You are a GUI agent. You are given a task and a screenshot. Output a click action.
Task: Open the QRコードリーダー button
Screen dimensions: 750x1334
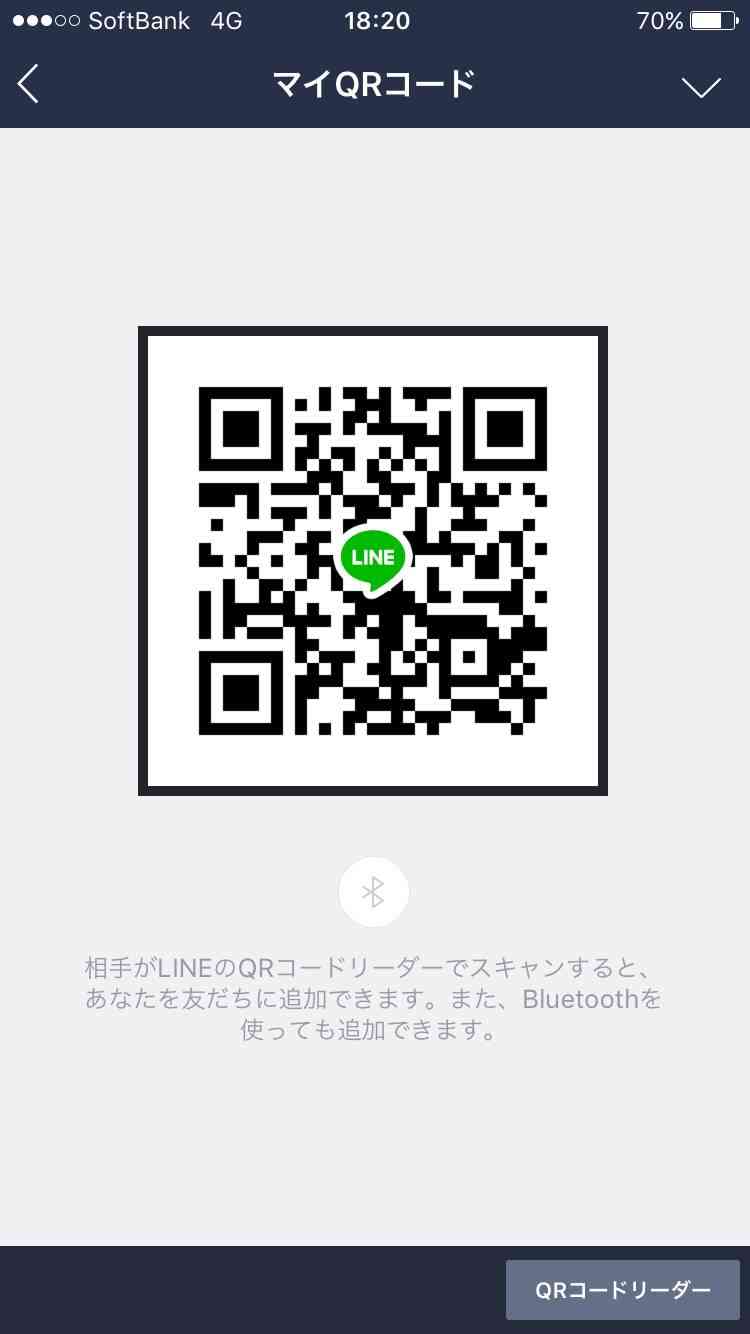622,1290
